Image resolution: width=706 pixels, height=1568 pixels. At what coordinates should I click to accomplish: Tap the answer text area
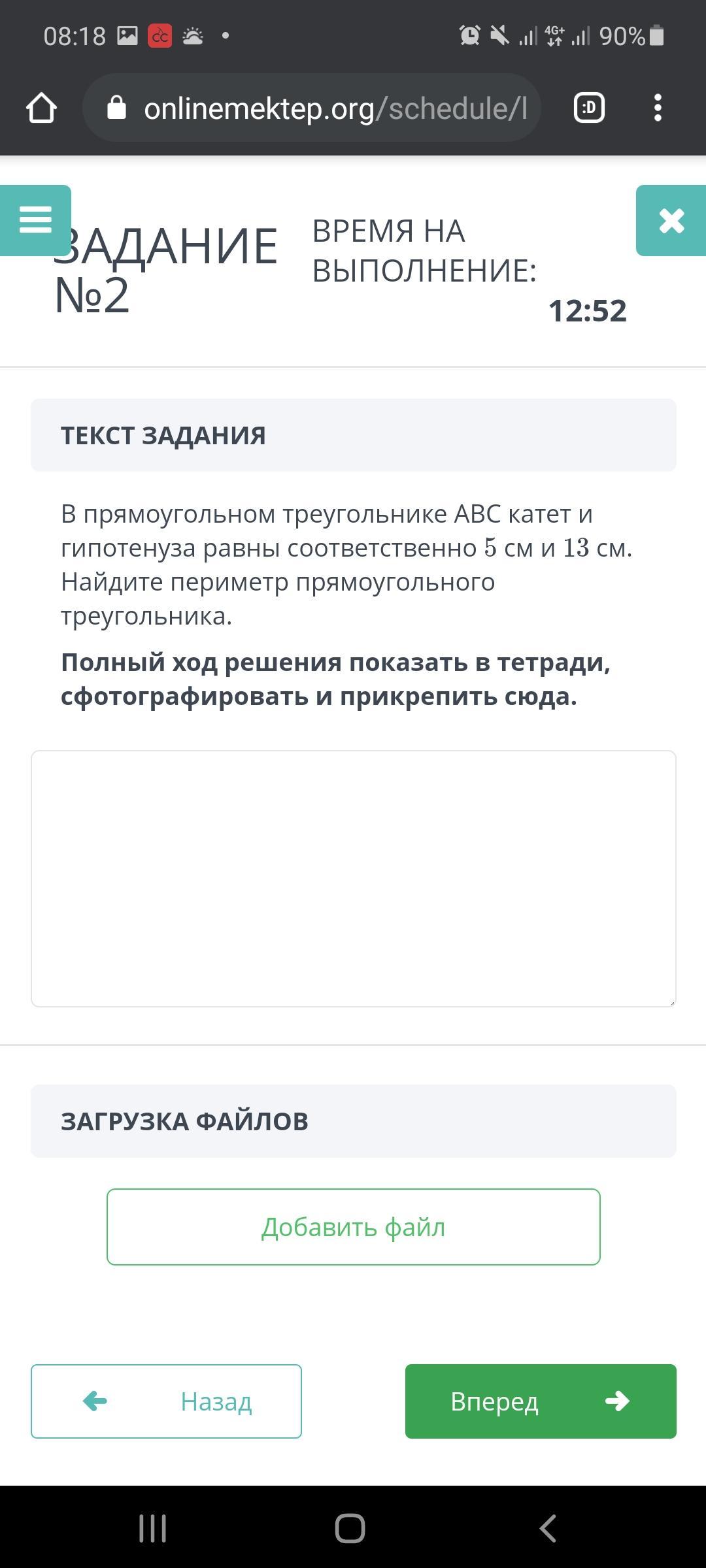[x=353, y=878]
